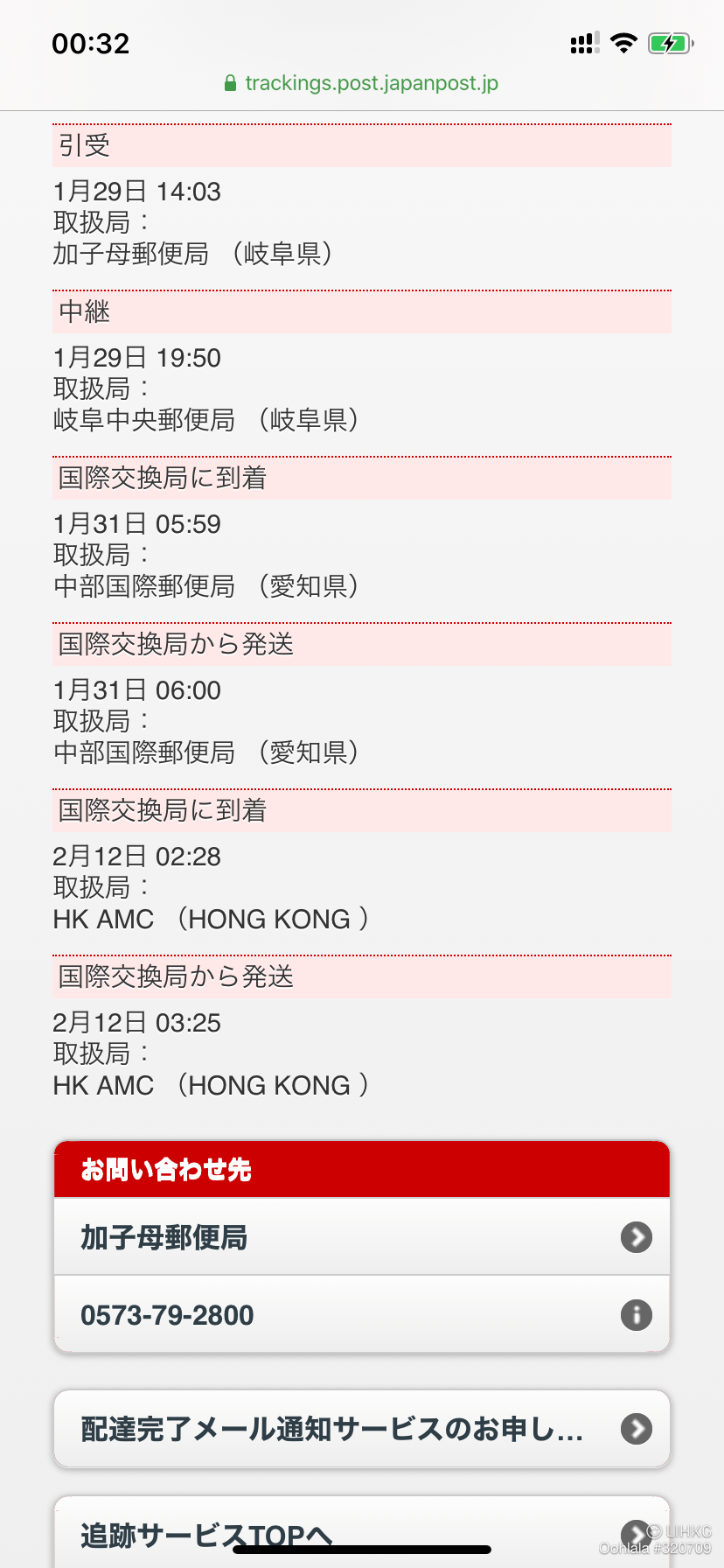Open the 加子母郵便局 post office row
Viewport: 724px width, 1568px height.
tap(362, 1236)
